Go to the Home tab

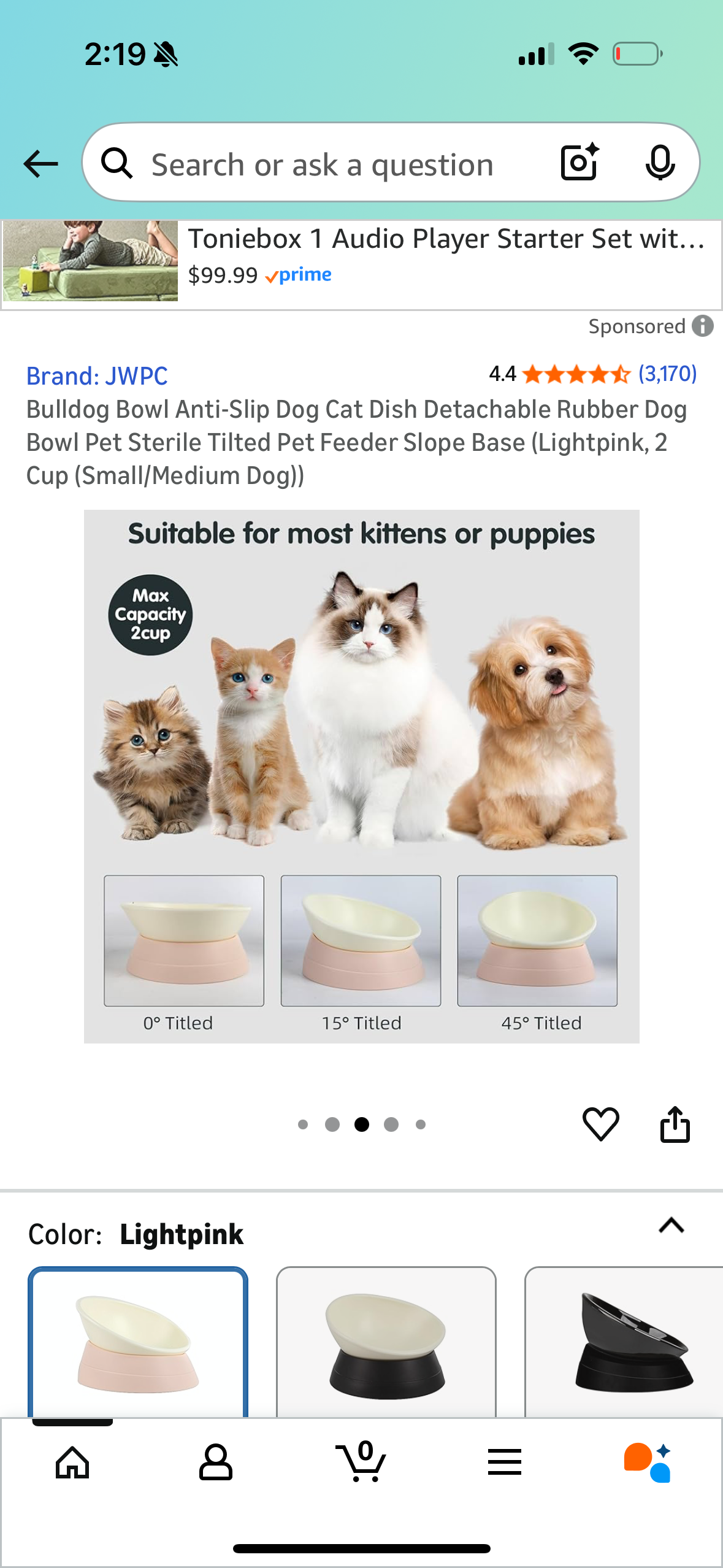pos(72,1462)
